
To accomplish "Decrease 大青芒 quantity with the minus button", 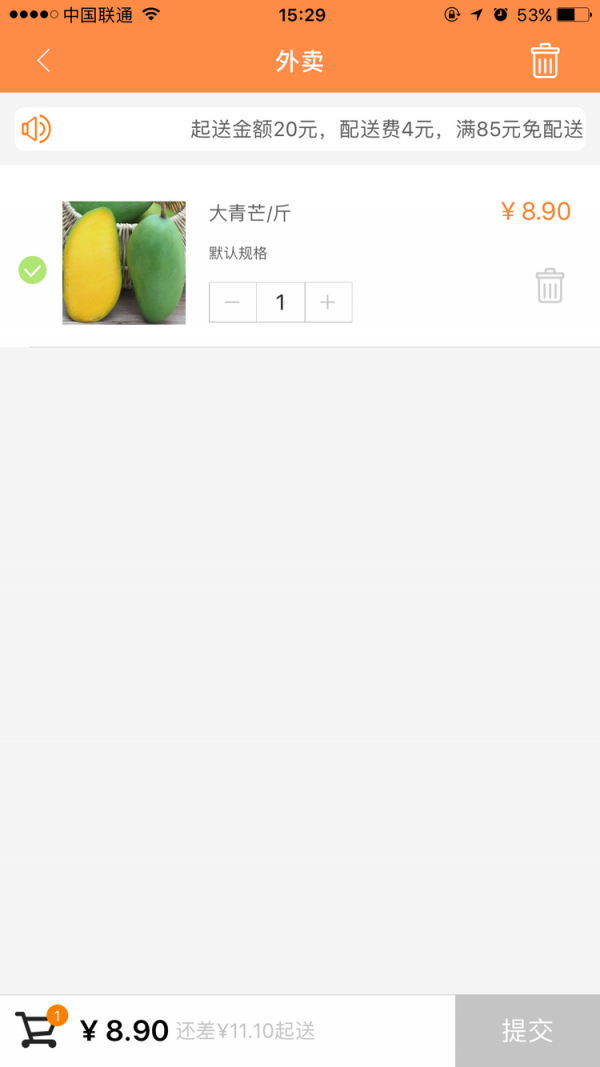I will click(233, 302).
